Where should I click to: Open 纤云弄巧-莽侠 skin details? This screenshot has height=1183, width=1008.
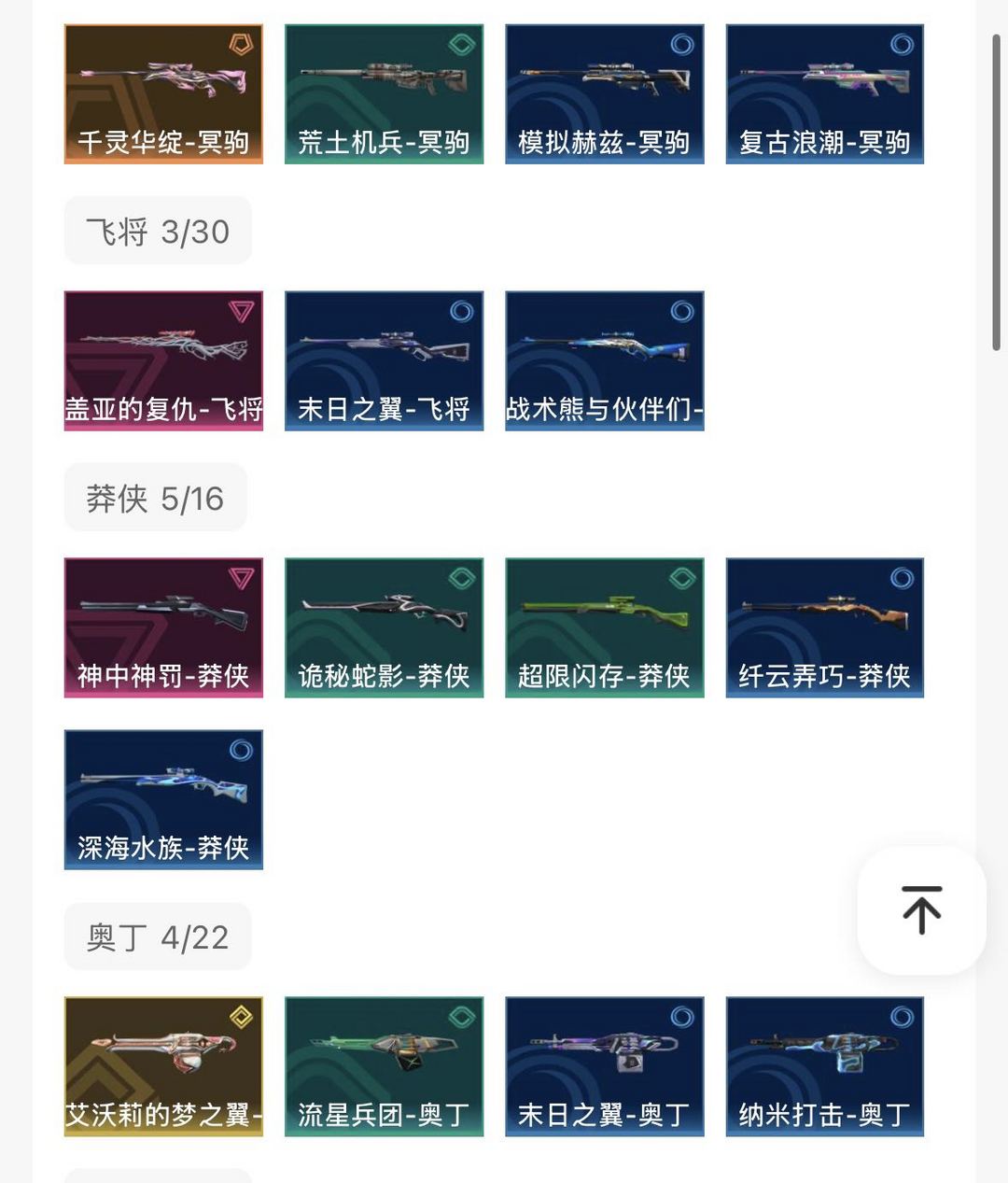pos(824,627)
